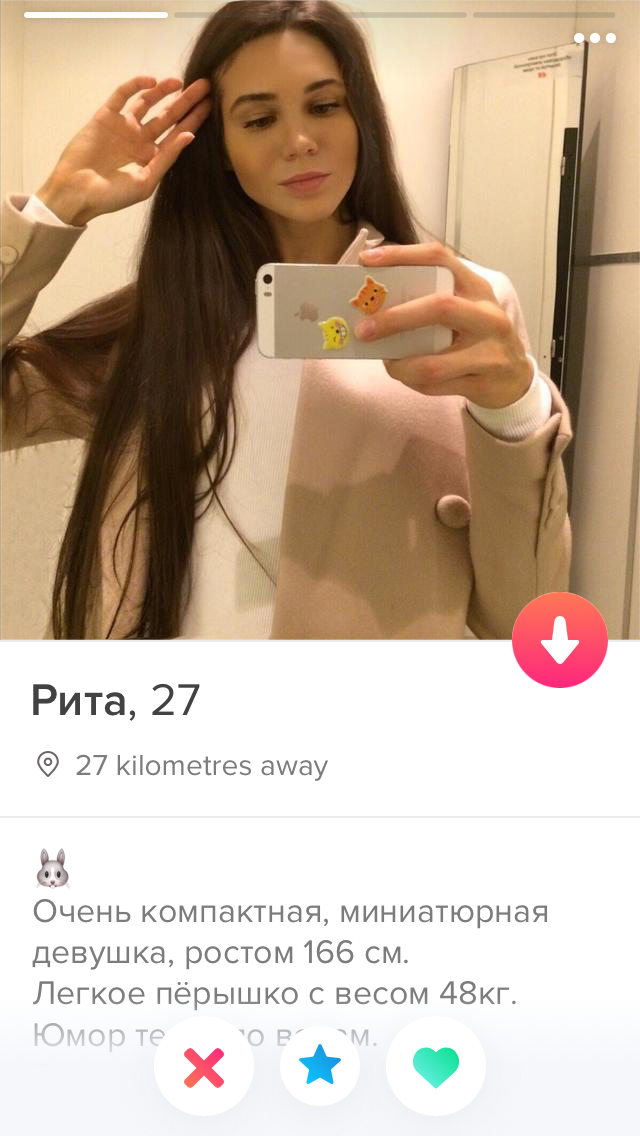
Task: Open the three-dot overflow menu
Action: tap(594, 38)
